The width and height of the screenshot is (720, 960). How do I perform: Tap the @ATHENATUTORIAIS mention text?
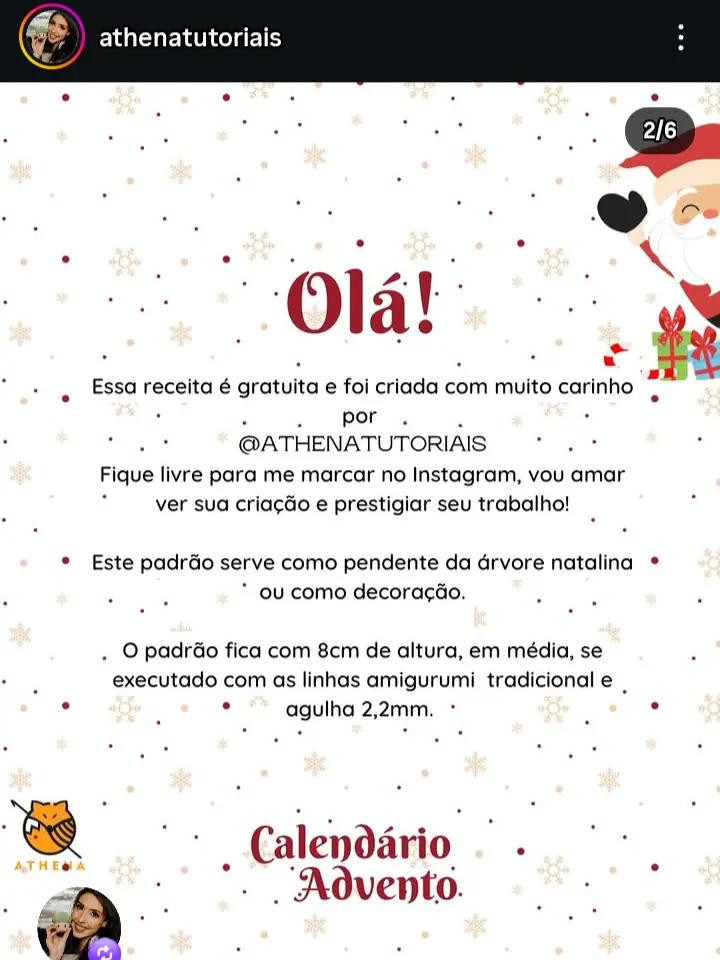360,443
